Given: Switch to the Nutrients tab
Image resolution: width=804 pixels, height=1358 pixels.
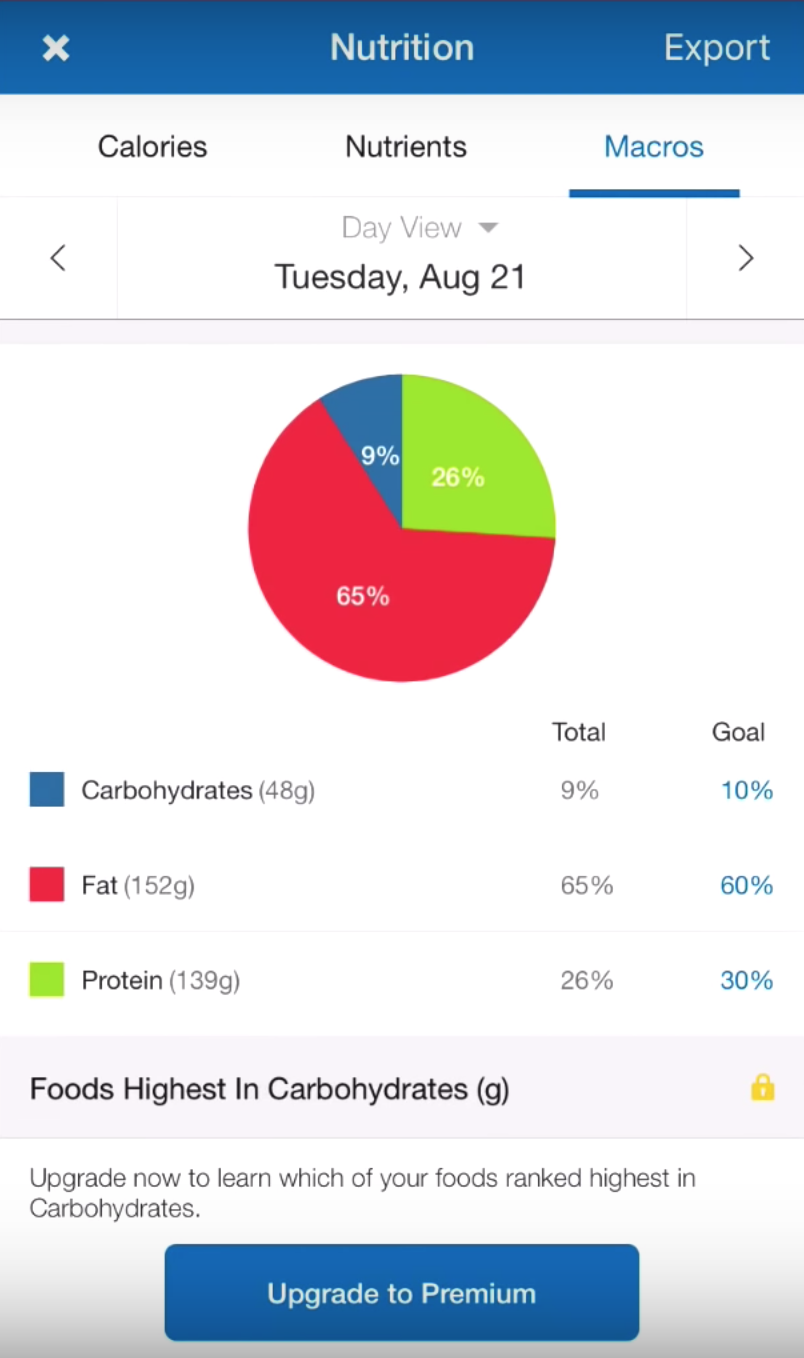Looking at the screenshot, I should coord(406,147).
